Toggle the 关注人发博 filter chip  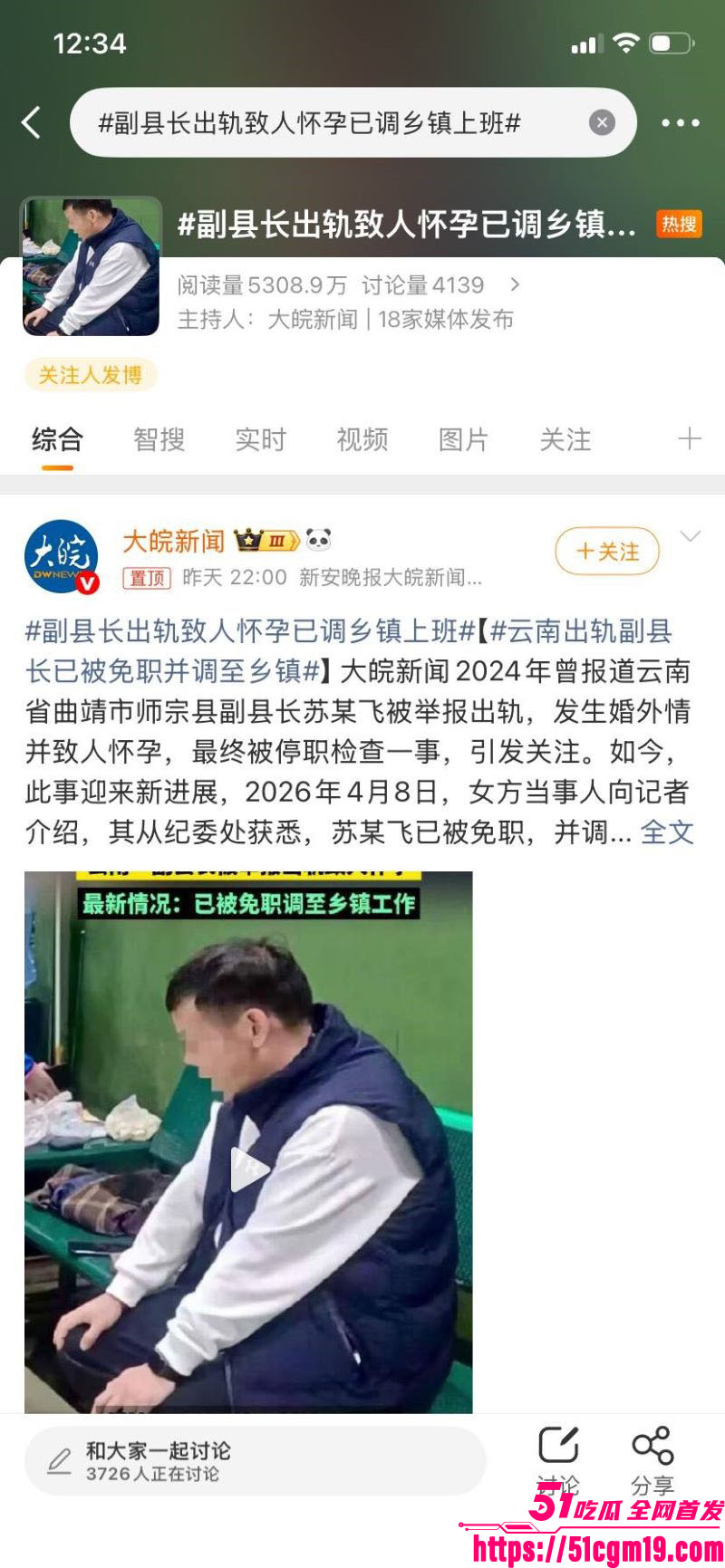(x=89, y=374)
